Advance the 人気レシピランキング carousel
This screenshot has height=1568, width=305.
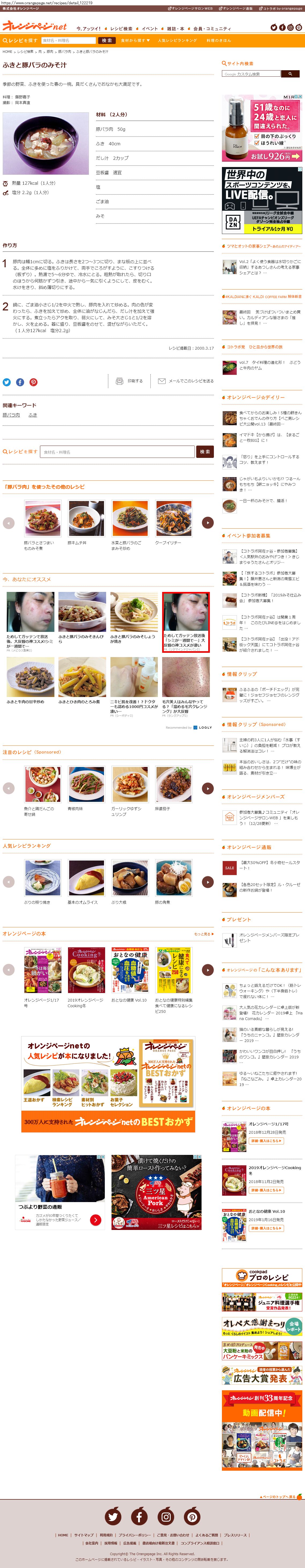(x=208, y=881)
